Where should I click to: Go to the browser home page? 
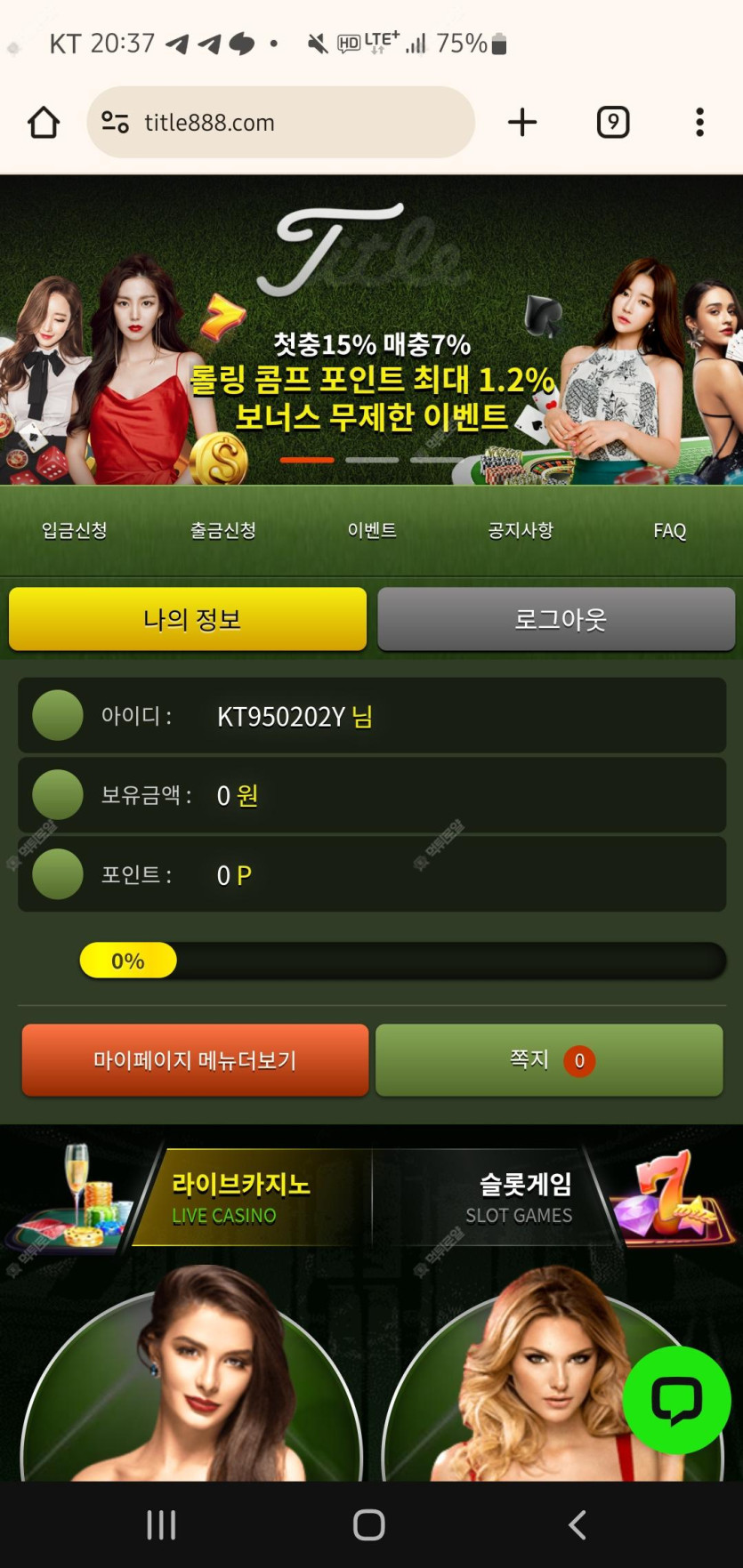click(x=44, y=123)
